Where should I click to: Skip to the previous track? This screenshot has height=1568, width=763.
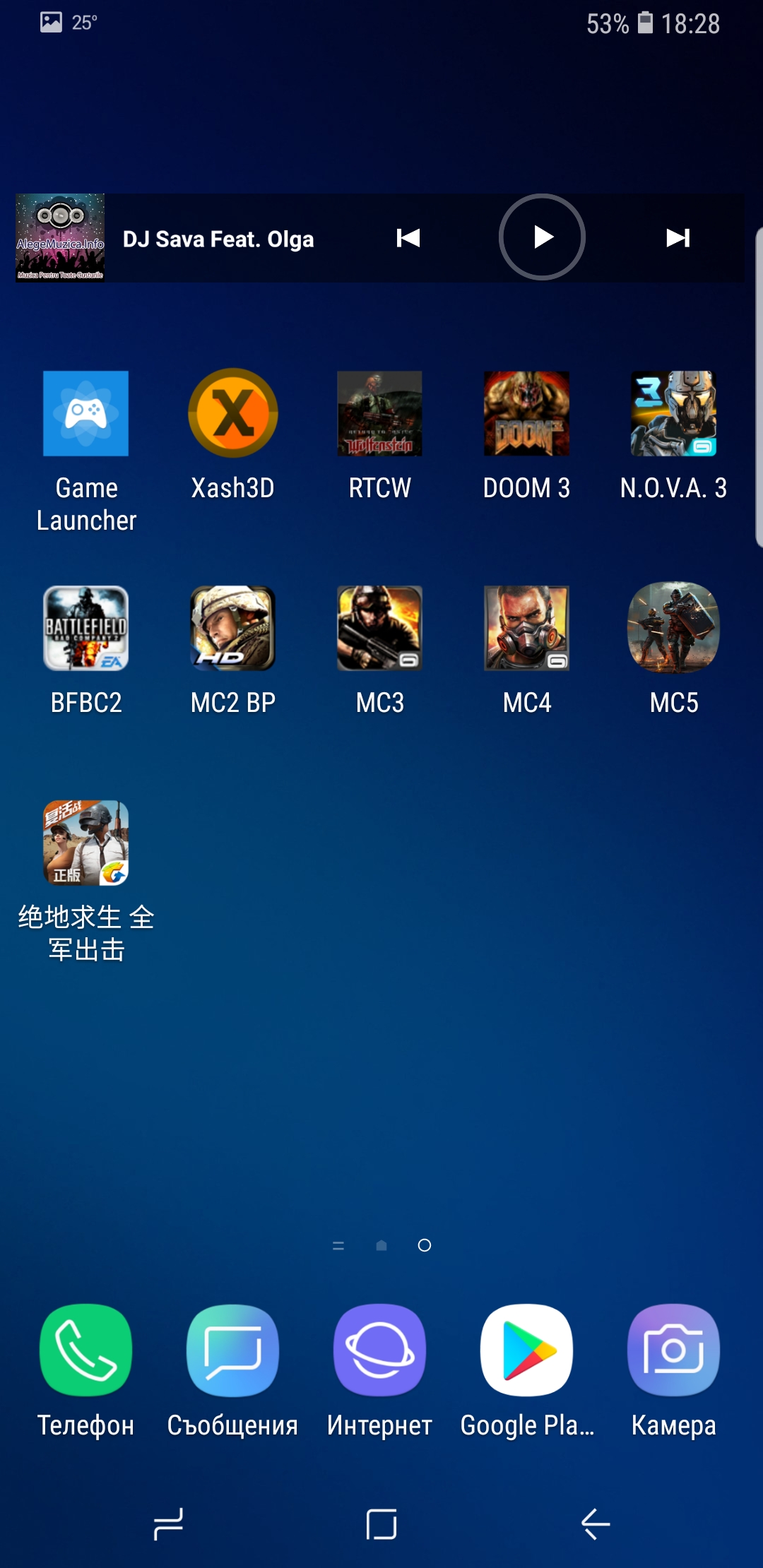point(408,238)
